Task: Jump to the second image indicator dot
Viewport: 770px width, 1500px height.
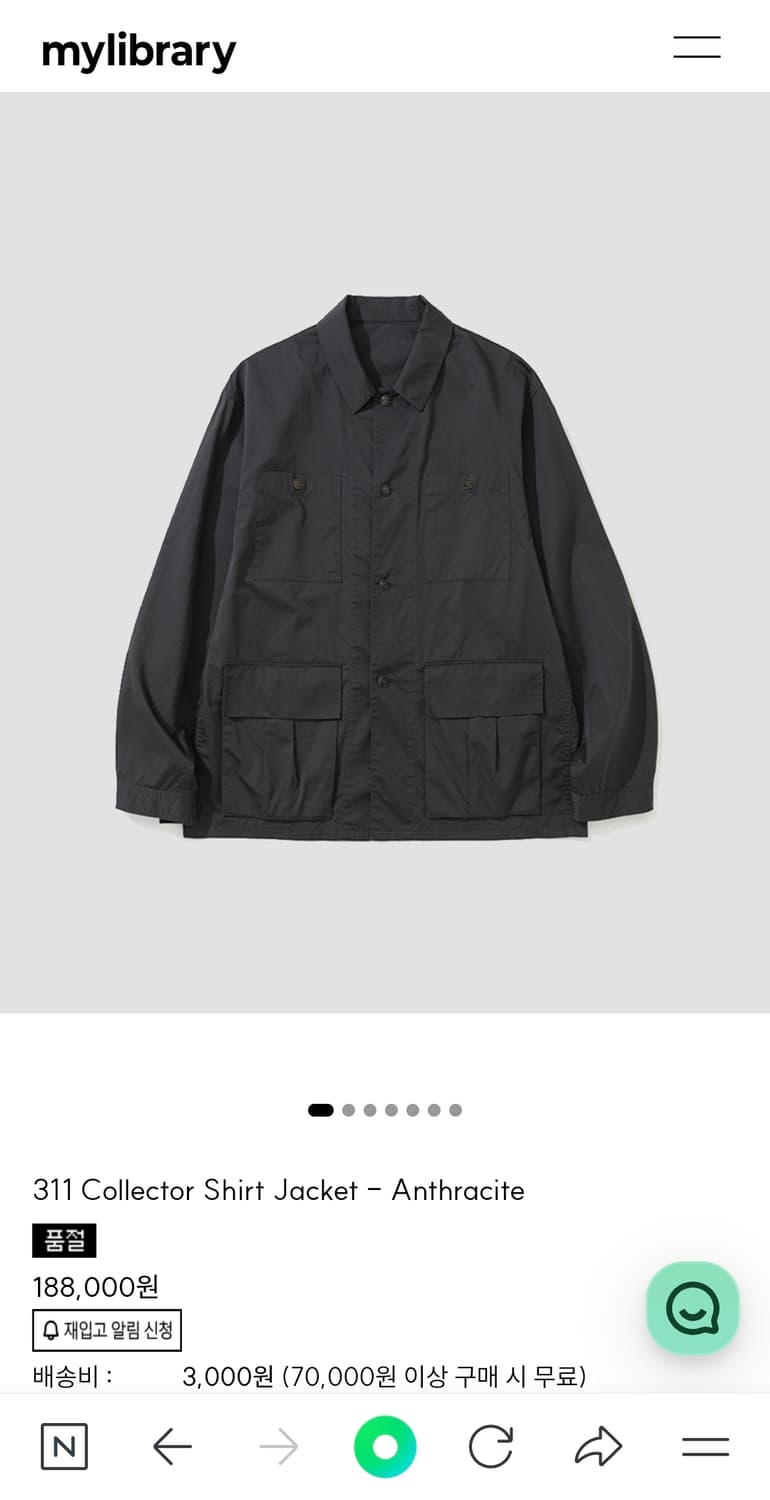Action: pos(349,1110)
